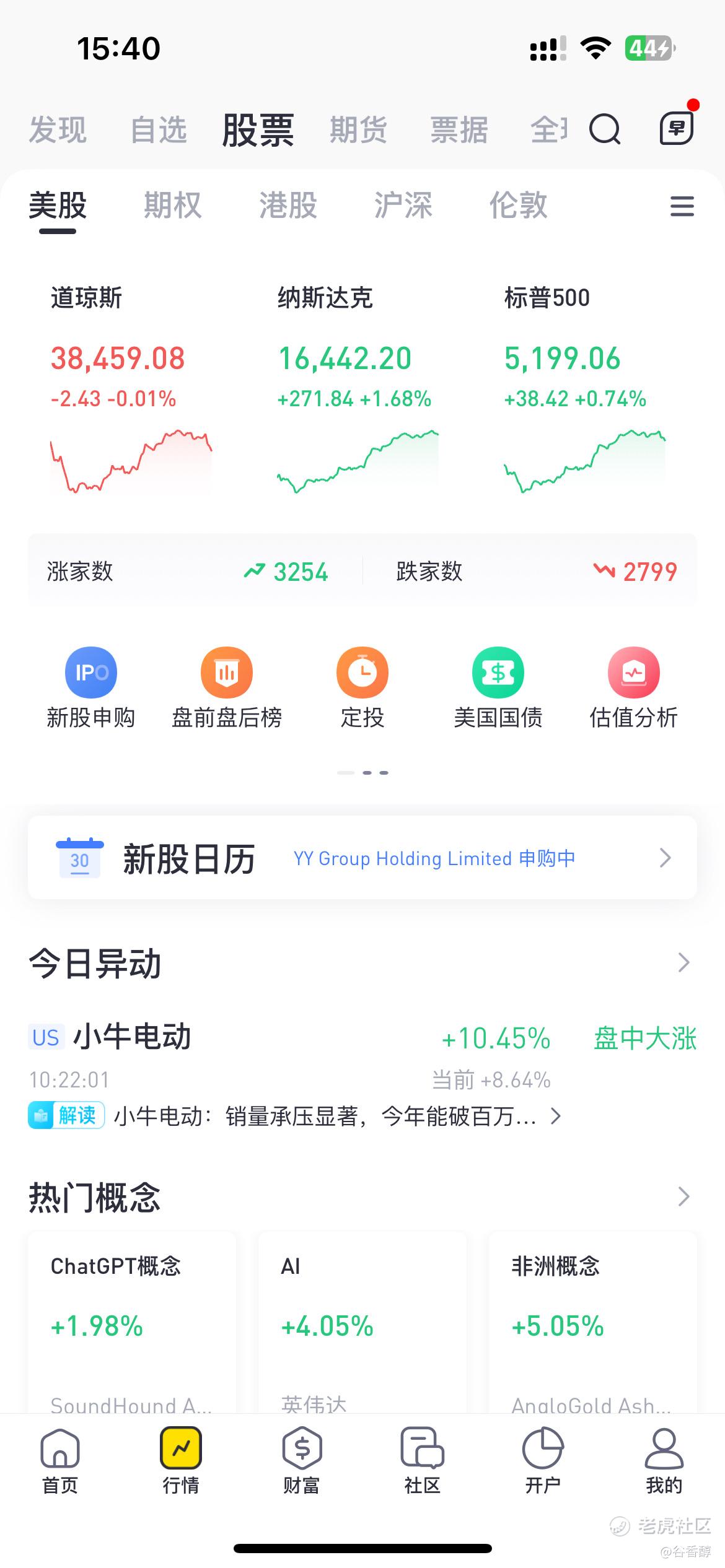Image resolution: width=725 pixels, height=1568 pixels.
Task: Expand the 今日异动 section arrow
Action: [x=683, y=962]
